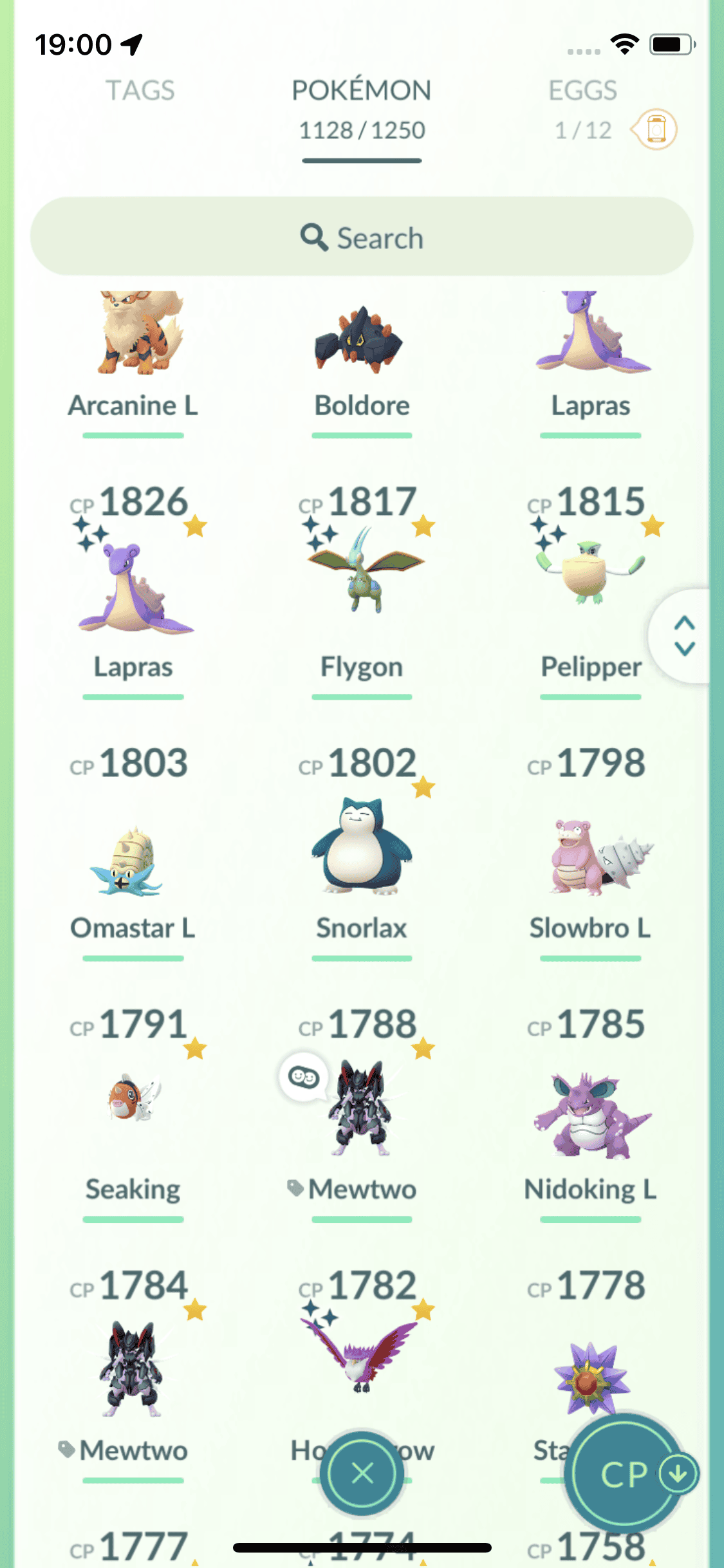Open the egg incubator icon
Viewport: 724px width, 1568px height.
[655, 129]
